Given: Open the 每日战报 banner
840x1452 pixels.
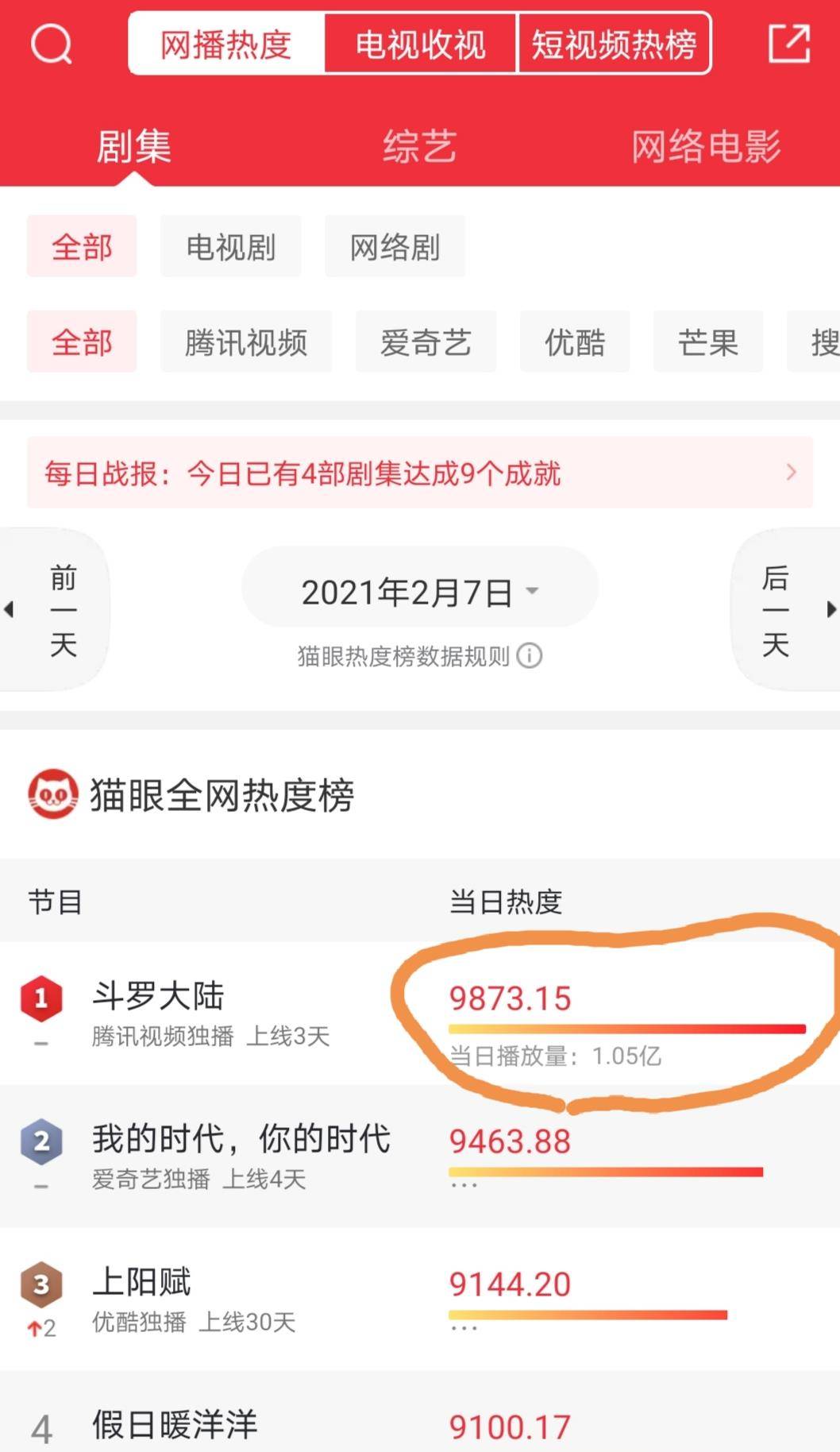Looking at the screenshot, I should (420, 473).
